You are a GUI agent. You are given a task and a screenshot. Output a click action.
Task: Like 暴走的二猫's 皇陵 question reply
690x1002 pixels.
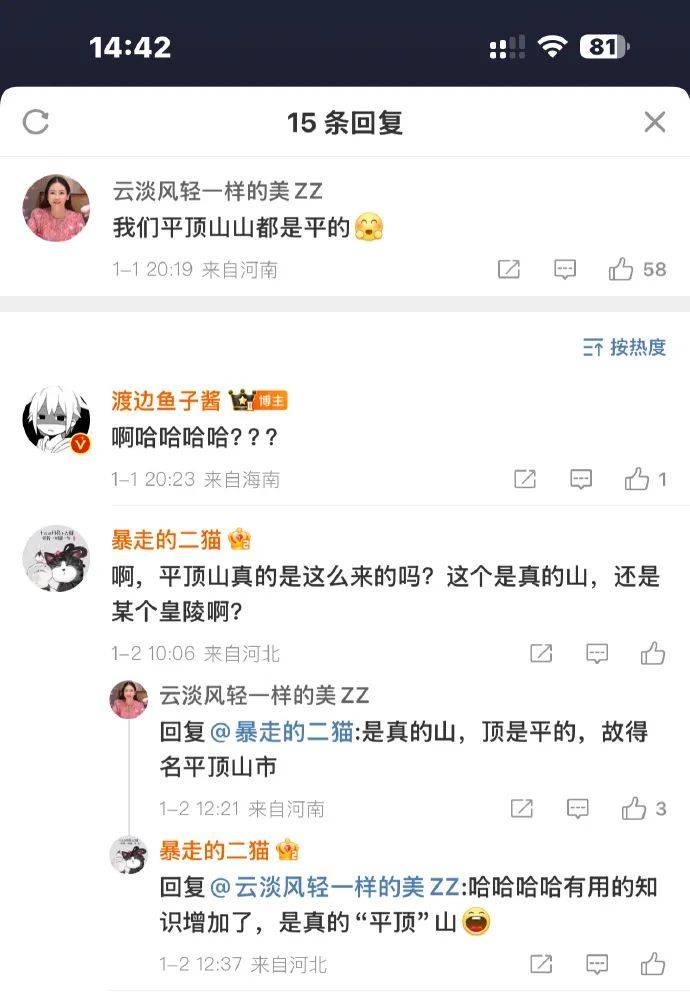tap(653, 654)
